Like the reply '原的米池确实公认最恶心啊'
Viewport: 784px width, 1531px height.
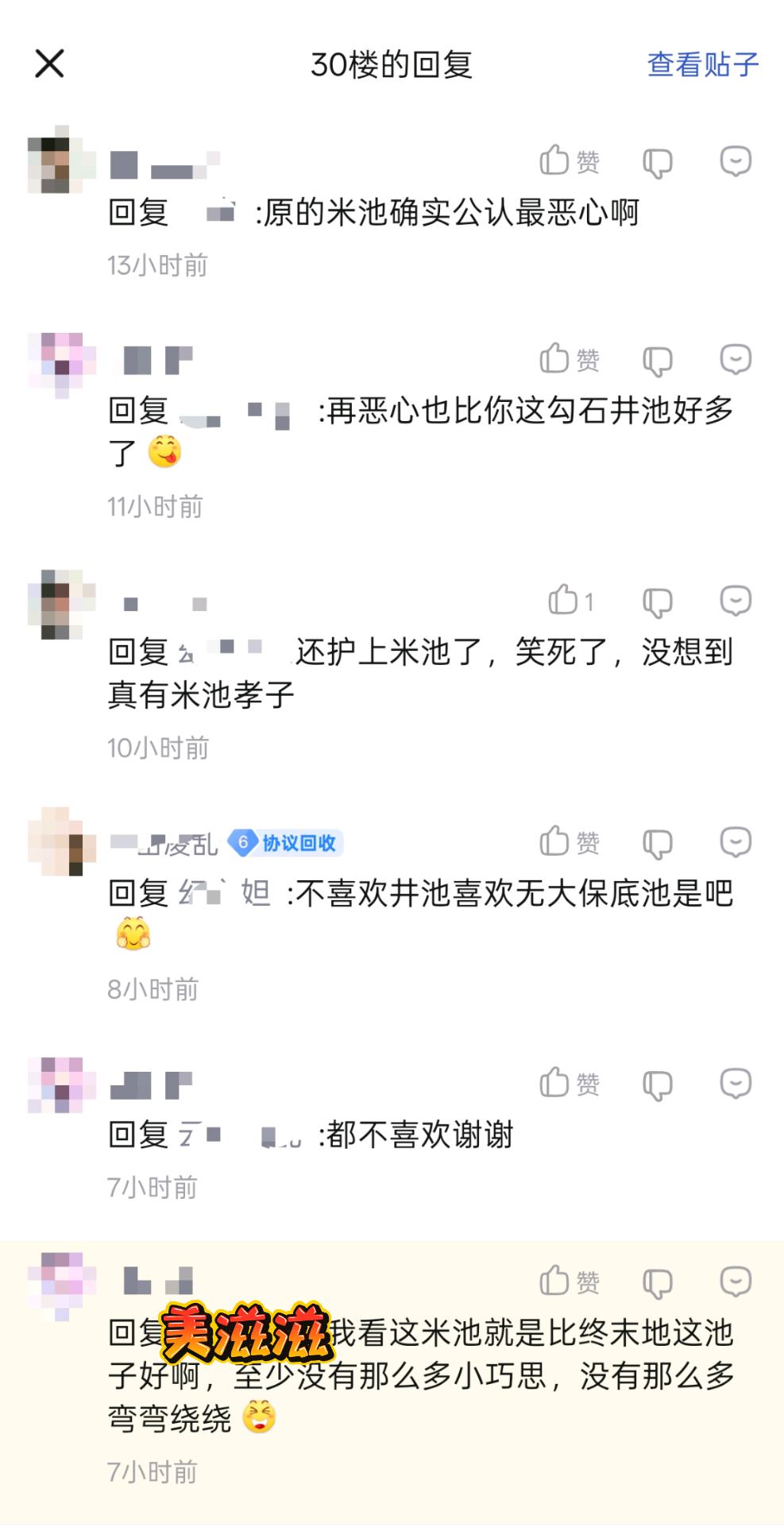tap(570, 161)
